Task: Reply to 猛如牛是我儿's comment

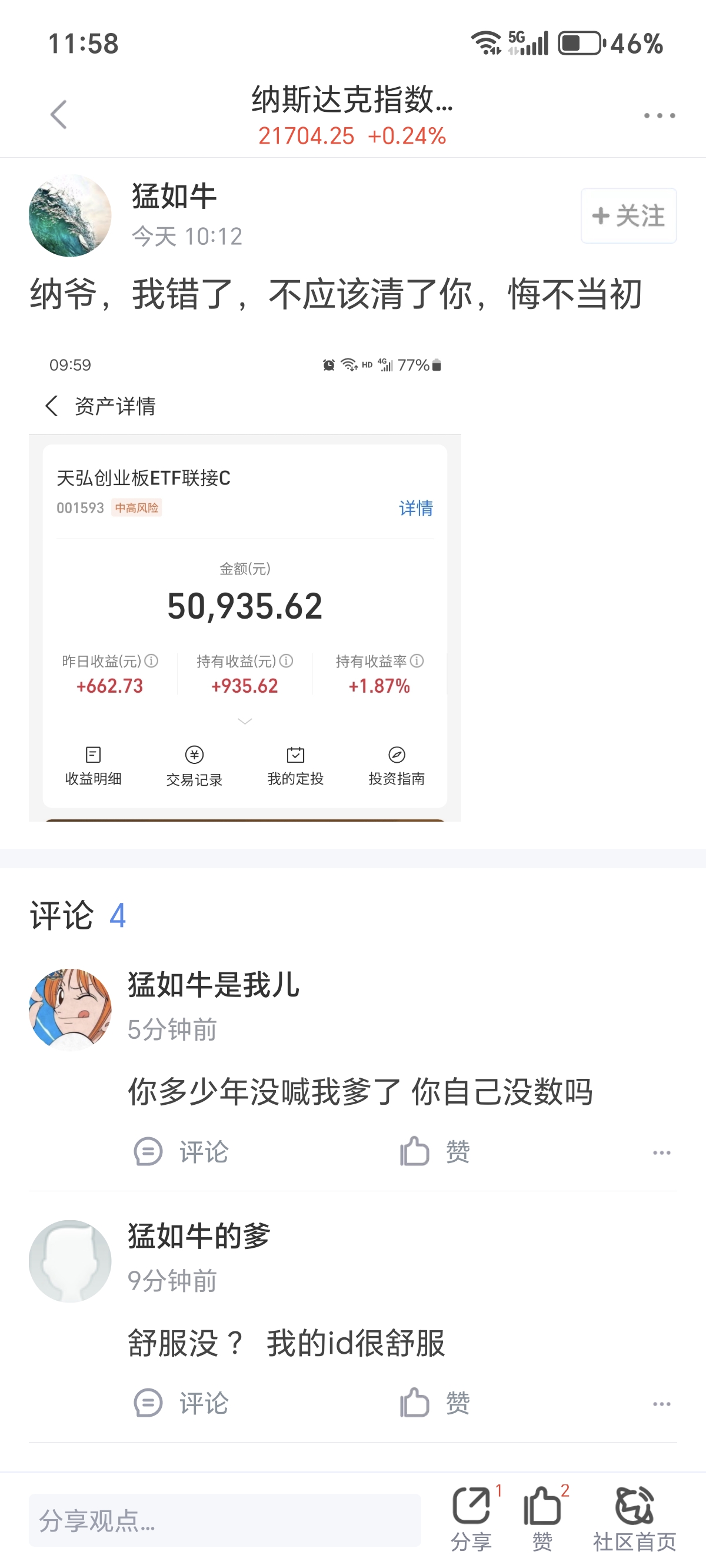Action: click(x=181, y=1152)
